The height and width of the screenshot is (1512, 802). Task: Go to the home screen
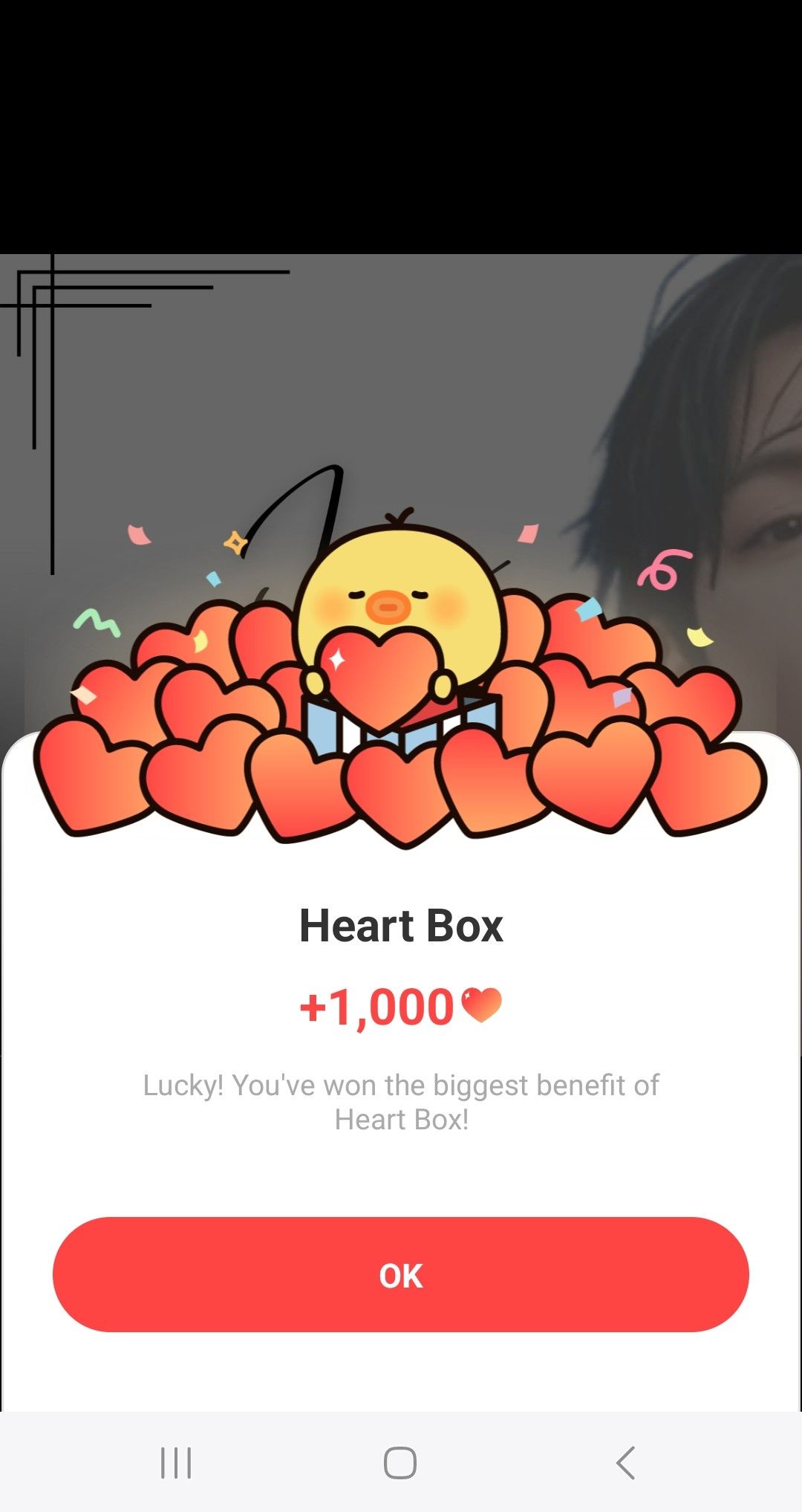tap(400, 1462)
